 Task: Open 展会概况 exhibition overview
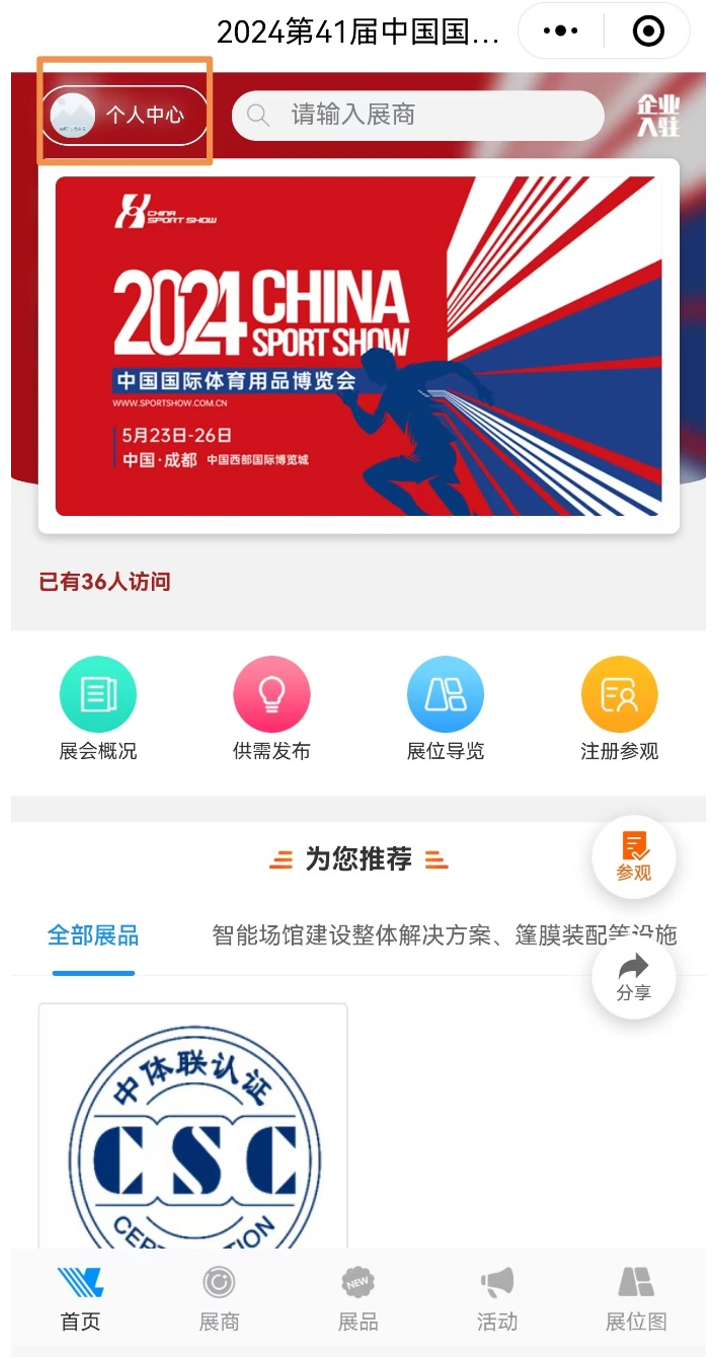[98, 708]
